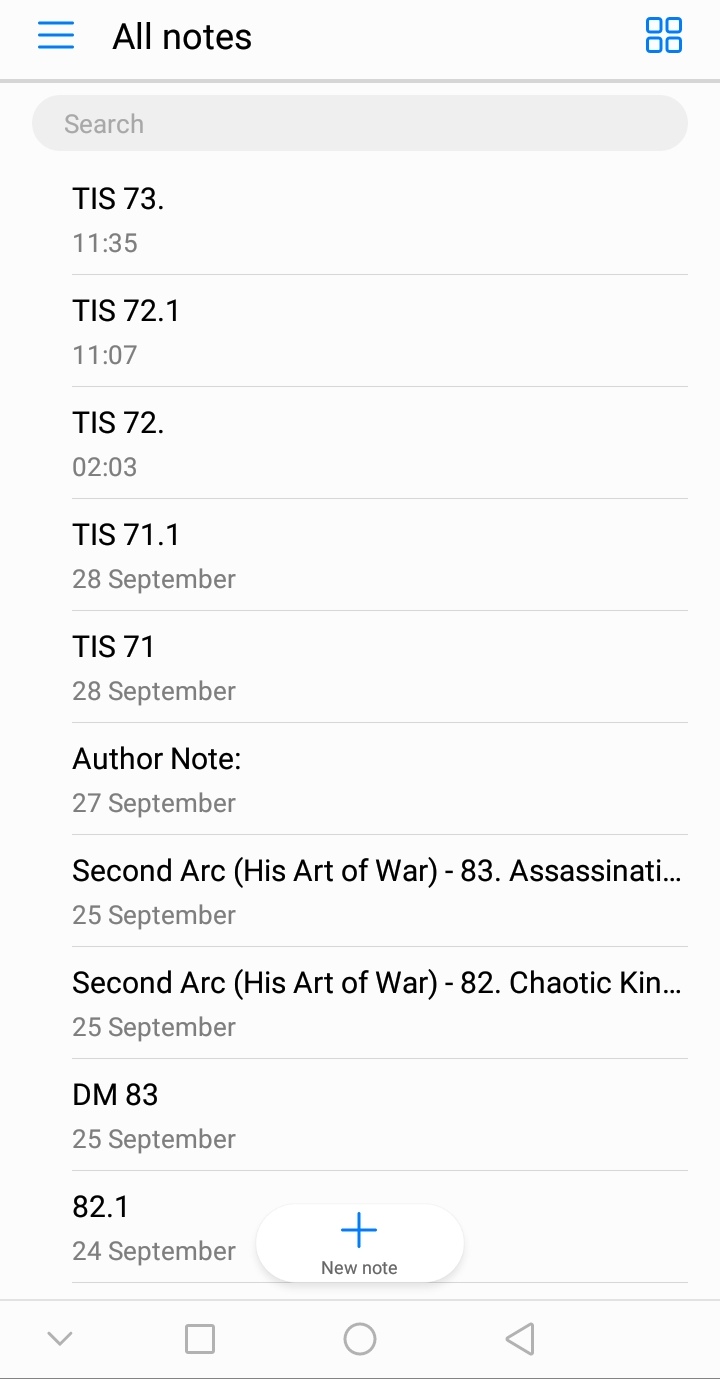This screenshot has height=1379, width=720.
Task: Open the note TIS 73.
Action: coord(378,219)
